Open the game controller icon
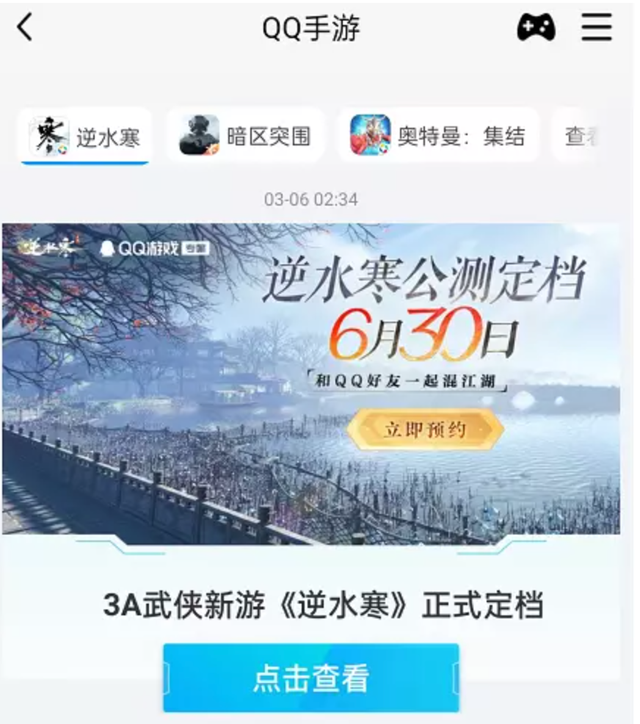 click(x=536, y=28)
